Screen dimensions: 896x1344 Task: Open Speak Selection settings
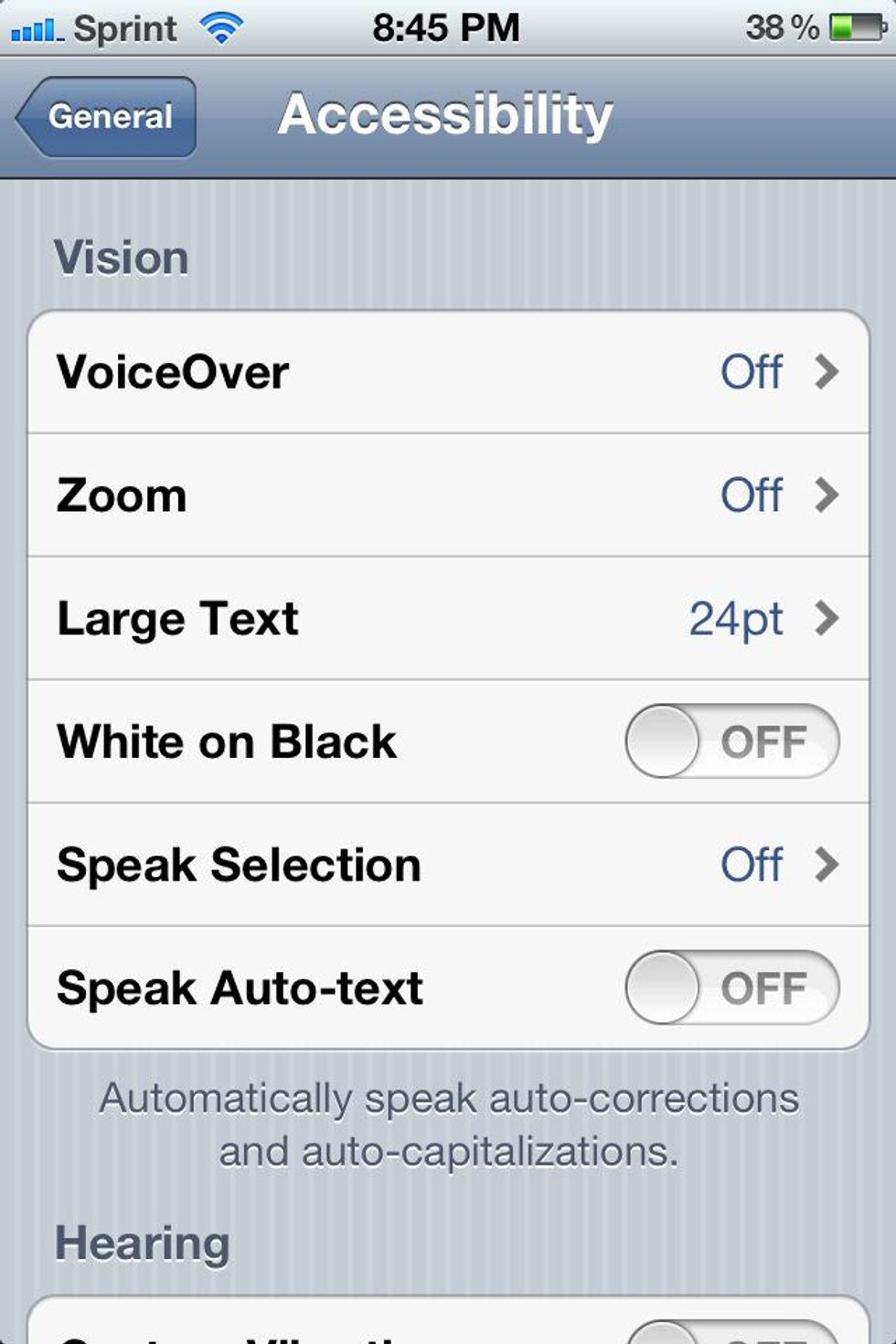tap(448, 865)
